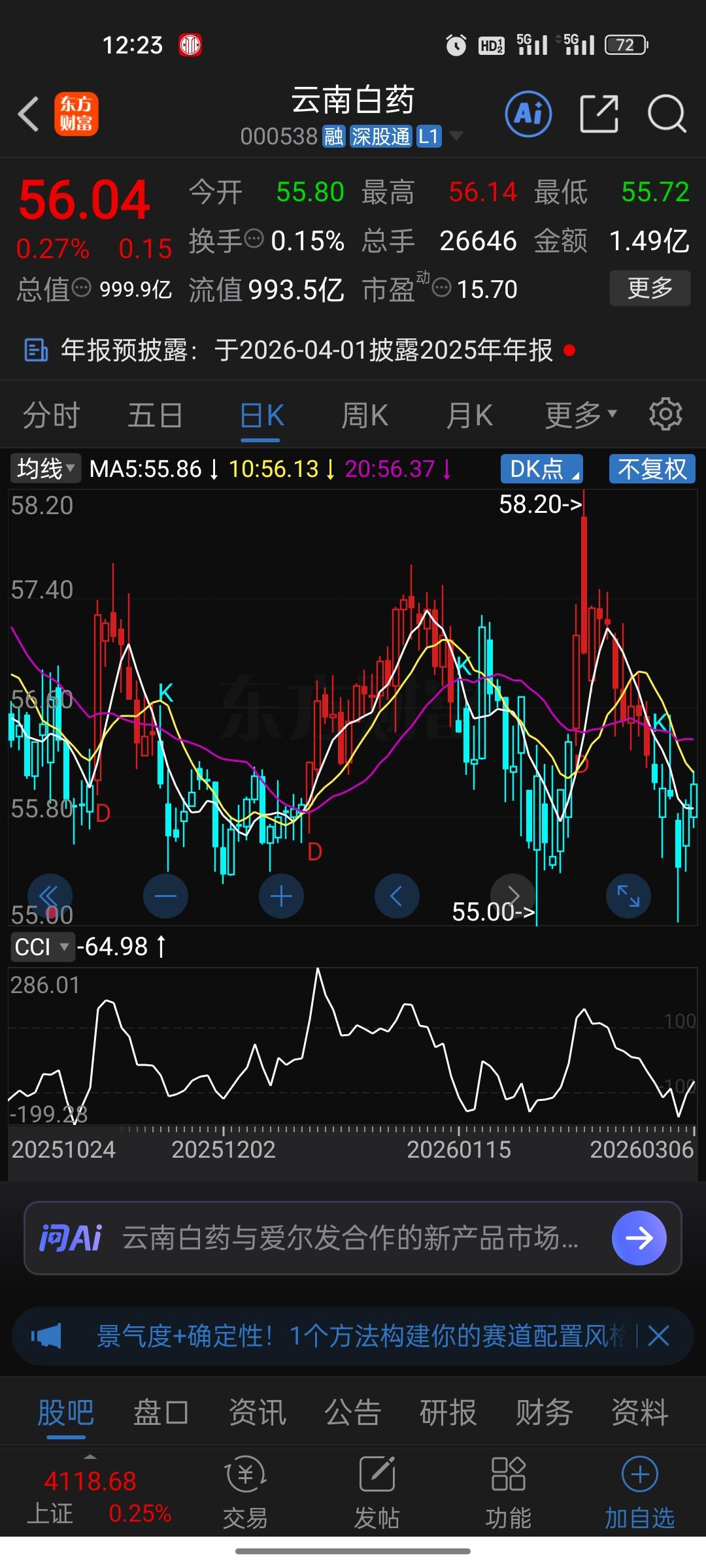706x1568 pixels.
Task: Tap the annual report announcement icon
Action: pyautogui.click(x=35, y=350)
